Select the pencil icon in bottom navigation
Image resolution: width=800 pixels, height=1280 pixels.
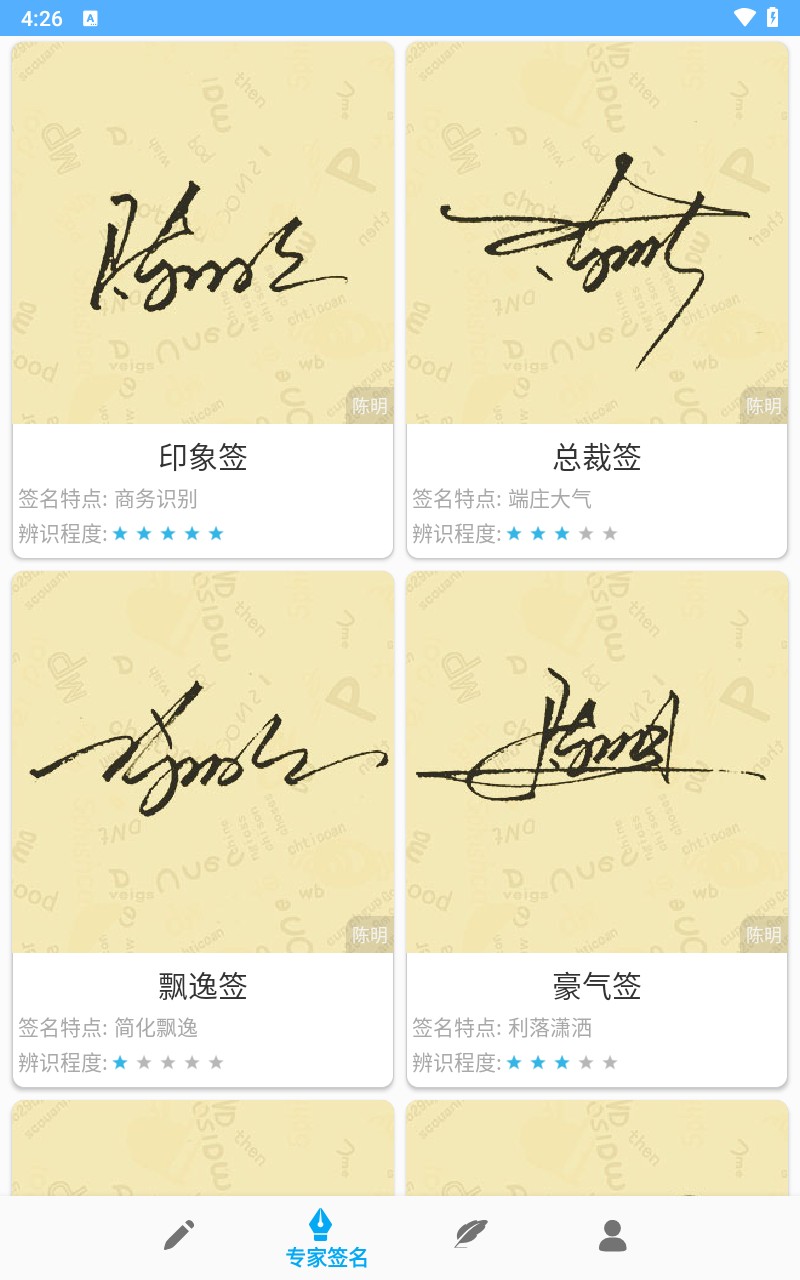(178, 1235)
